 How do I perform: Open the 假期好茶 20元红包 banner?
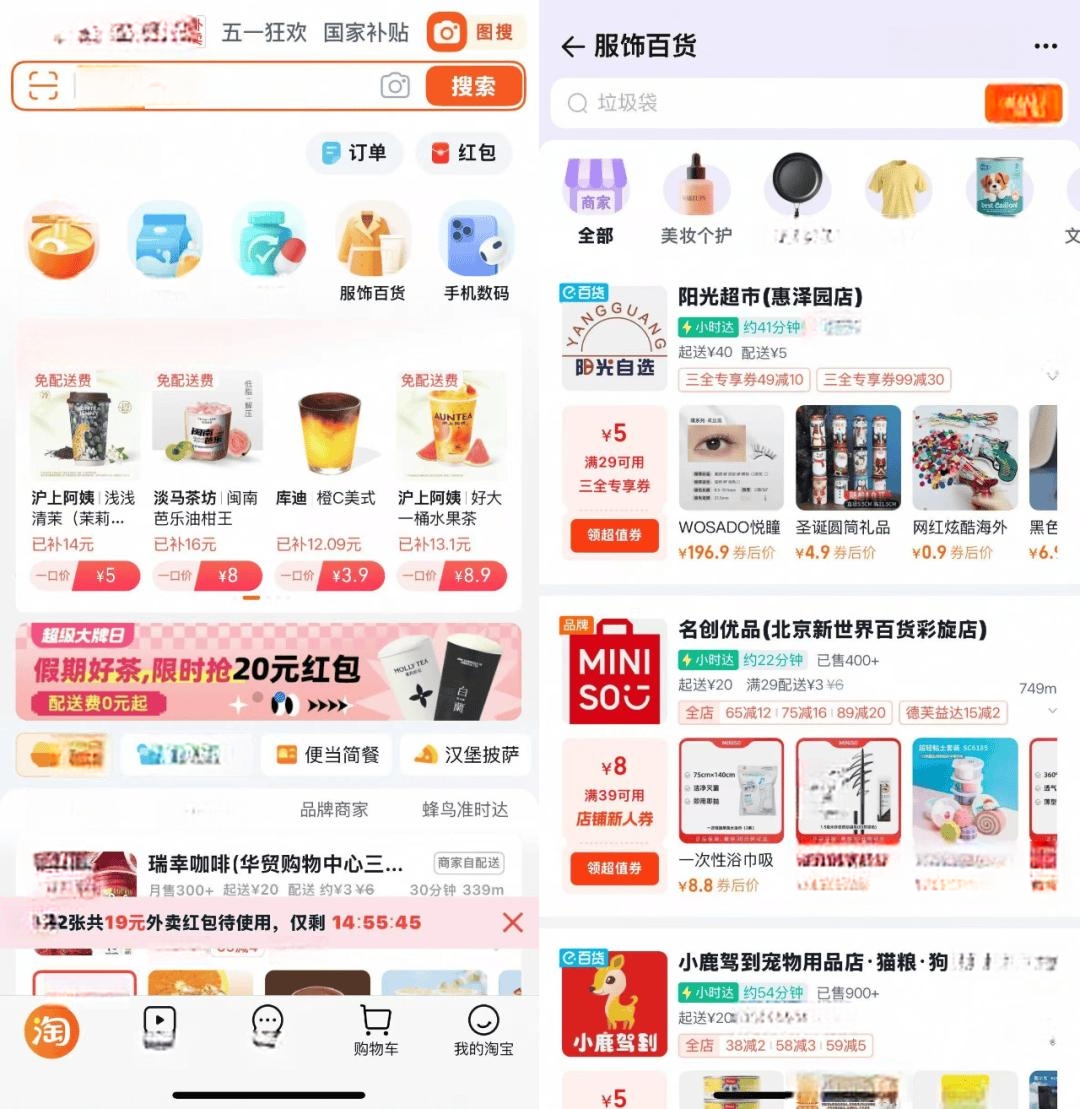[x=268, y=671]
